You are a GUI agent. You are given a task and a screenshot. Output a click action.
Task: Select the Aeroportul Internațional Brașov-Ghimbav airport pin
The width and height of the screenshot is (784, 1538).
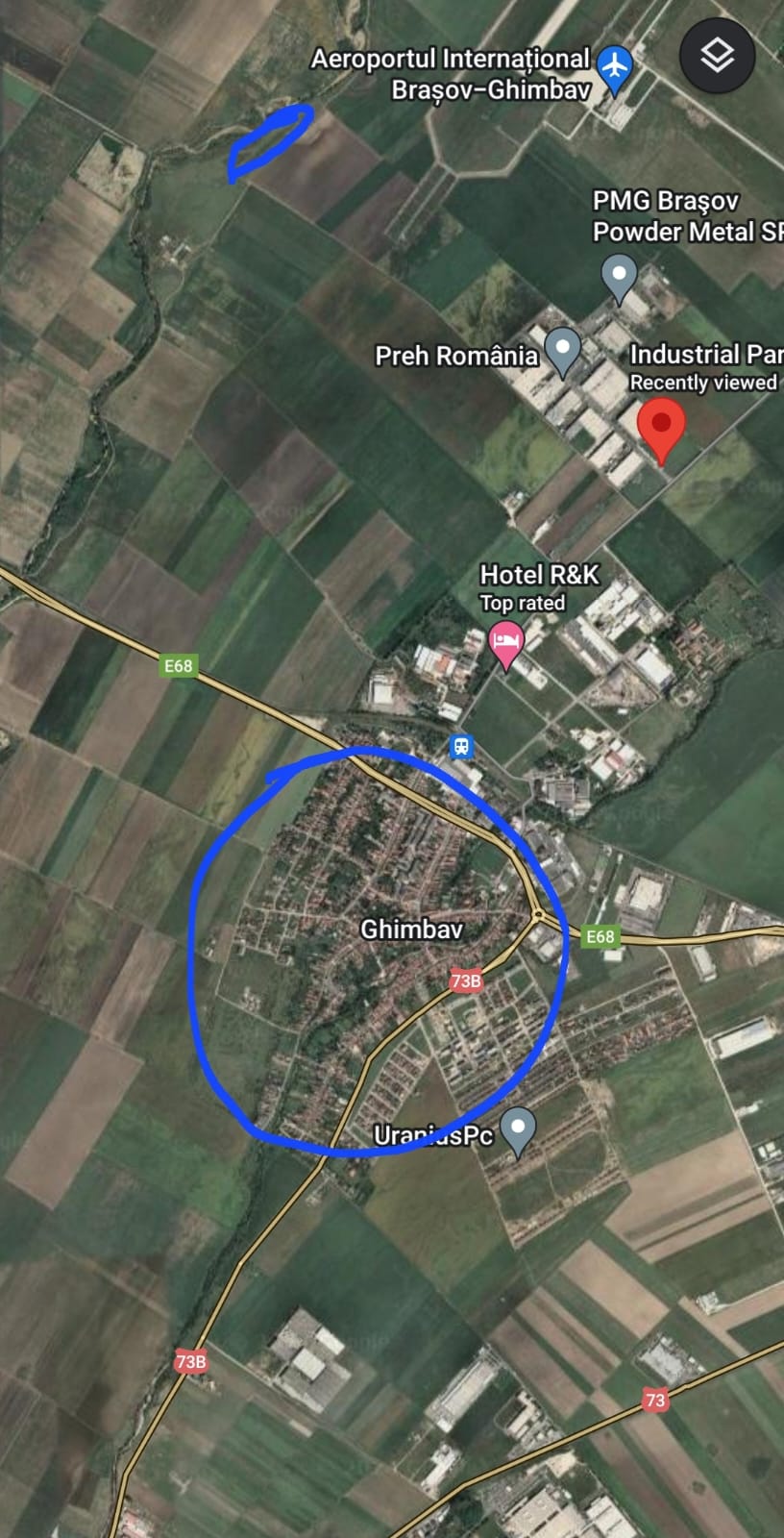click(614, 68)
